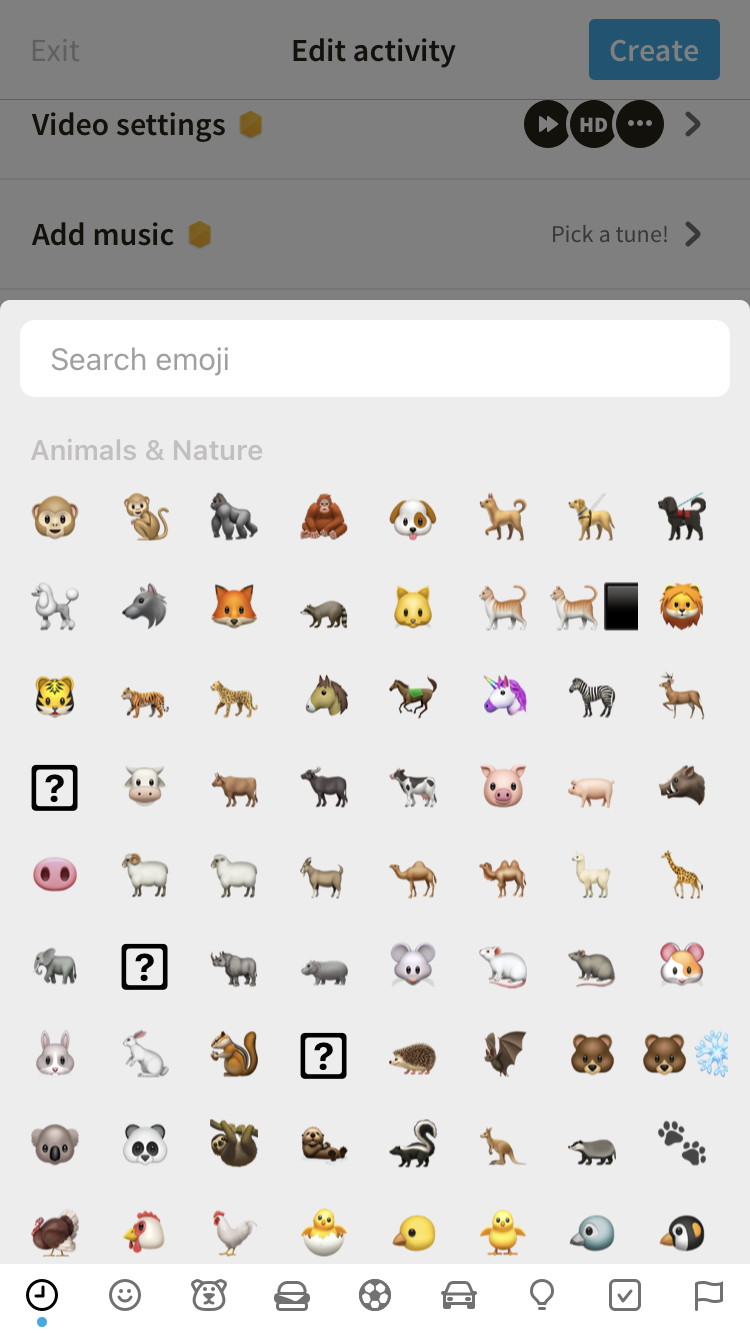
Task: Switch to travel car emoji category
Action: coord(458,1296)
